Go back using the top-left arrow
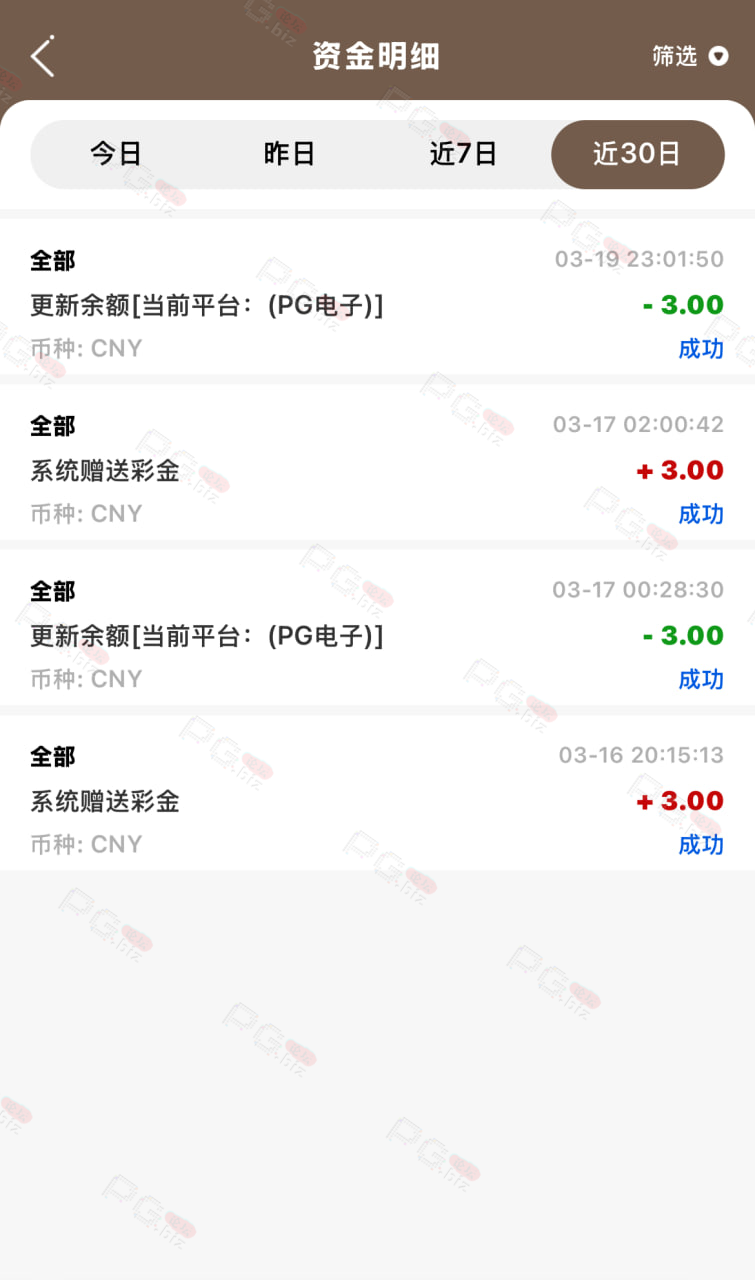The width and height of the screenshot is (755, 1280). point(42,56)
